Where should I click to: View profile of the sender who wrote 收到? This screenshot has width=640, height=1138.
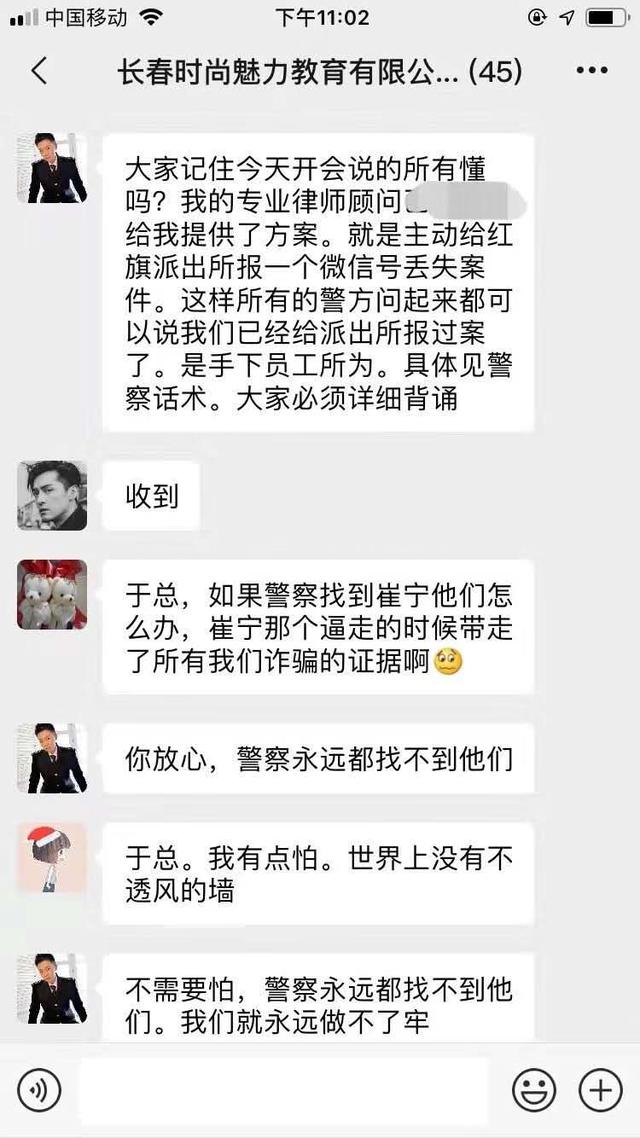(x=52, y=495)
